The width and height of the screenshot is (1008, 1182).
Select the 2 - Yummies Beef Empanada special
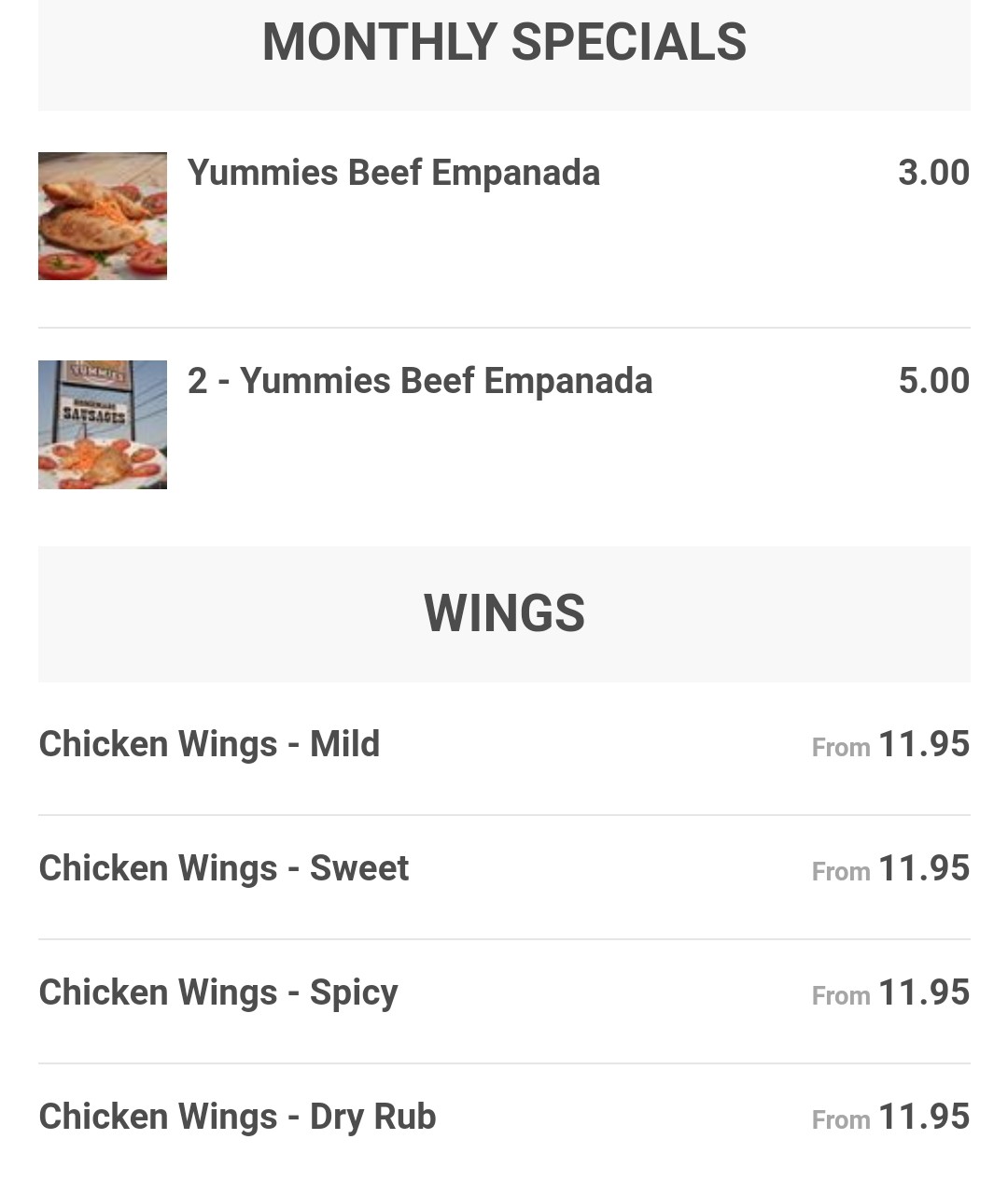[419, 382]
